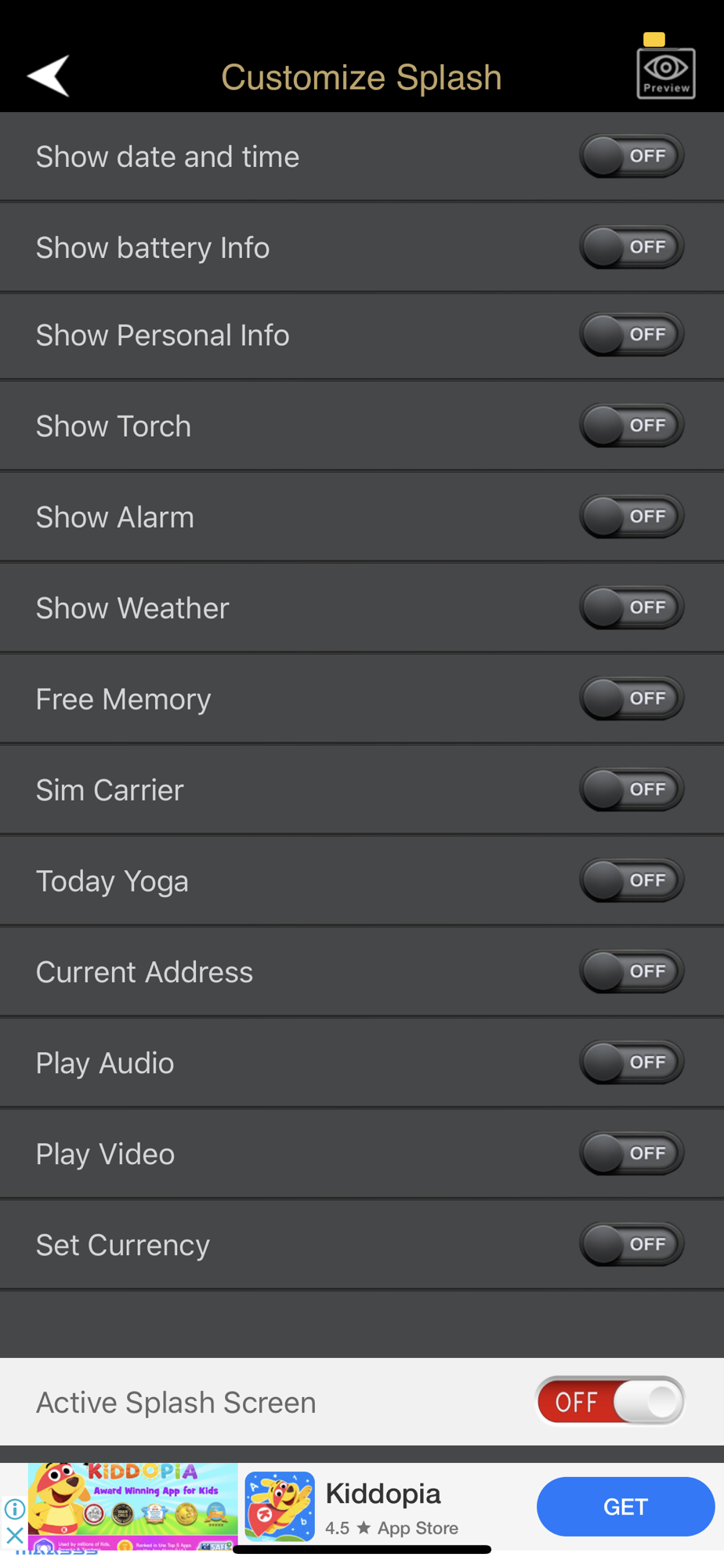Turn on Show Weather

pyautogui.click(x=632, y=608)
